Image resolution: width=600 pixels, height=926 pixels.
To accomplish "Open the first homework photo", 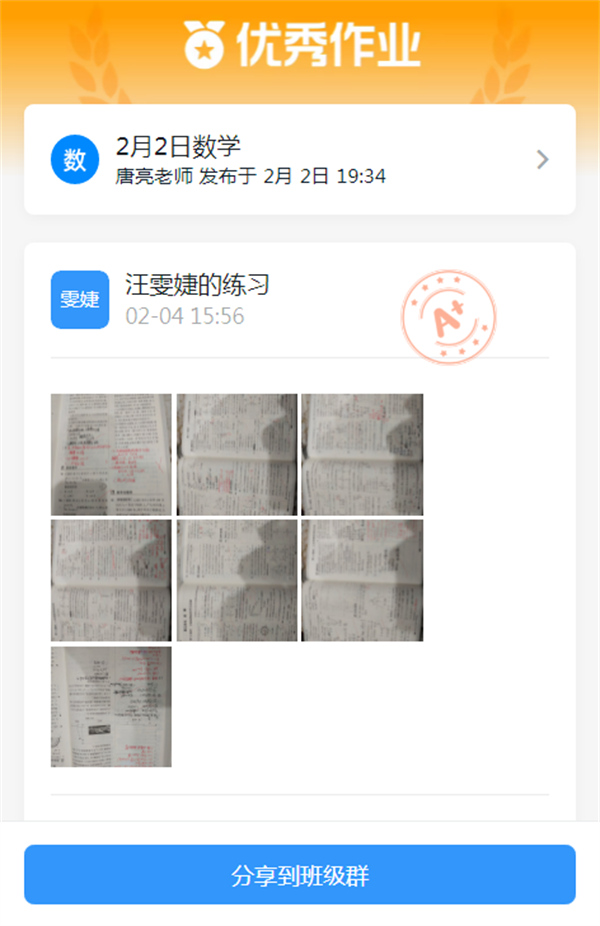I will click(111, 454).
